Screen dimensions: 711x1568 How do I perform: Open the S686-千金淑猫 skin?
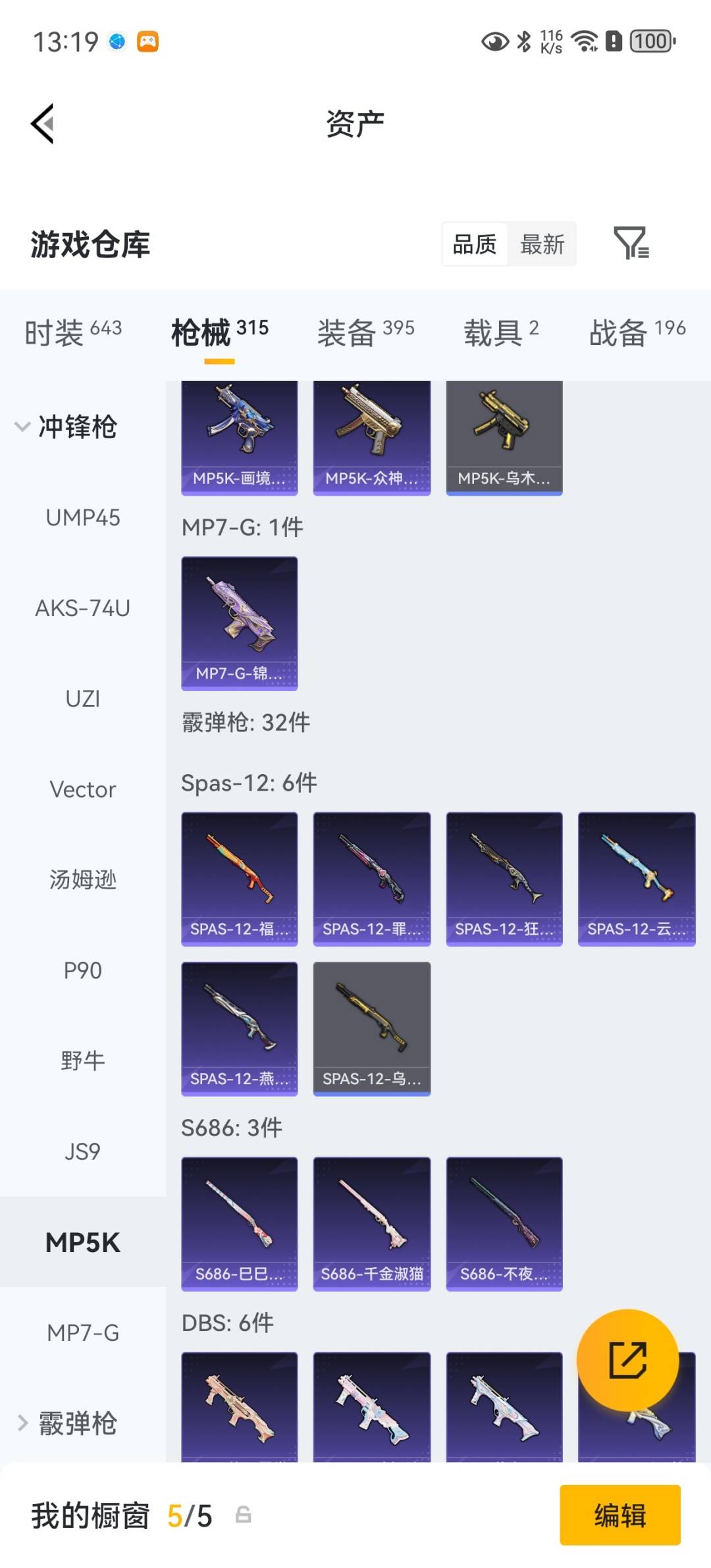click(x=372, y=1223)
